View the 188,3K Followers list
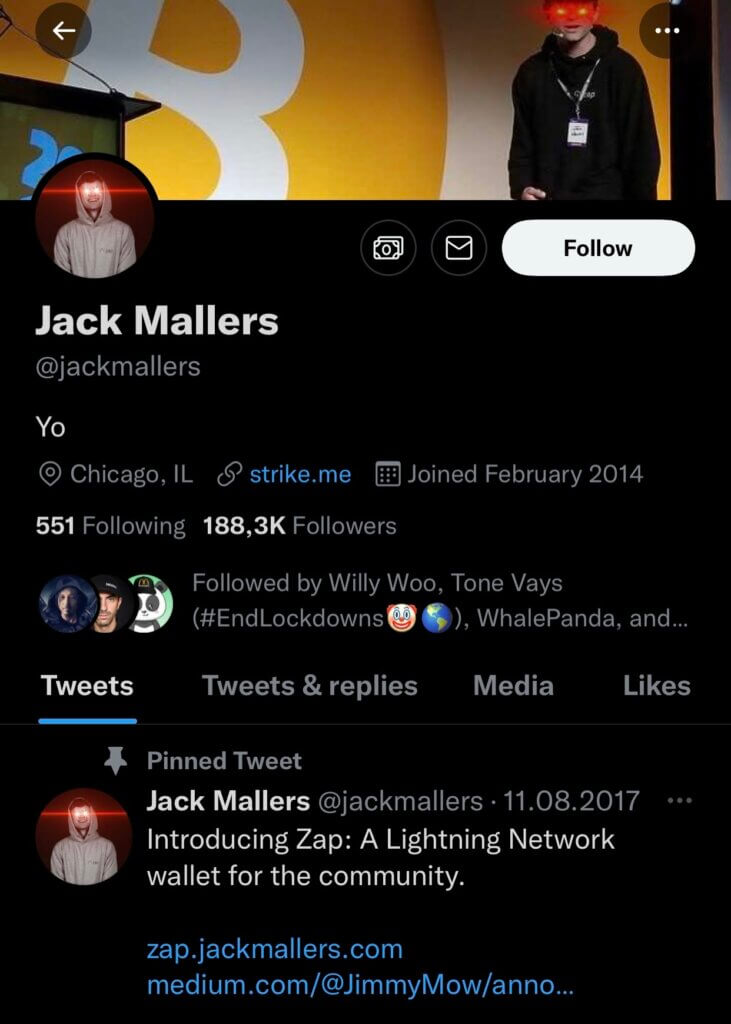Image resolution: width=731 pixels, height=1024 pixels. coord(299,526)
